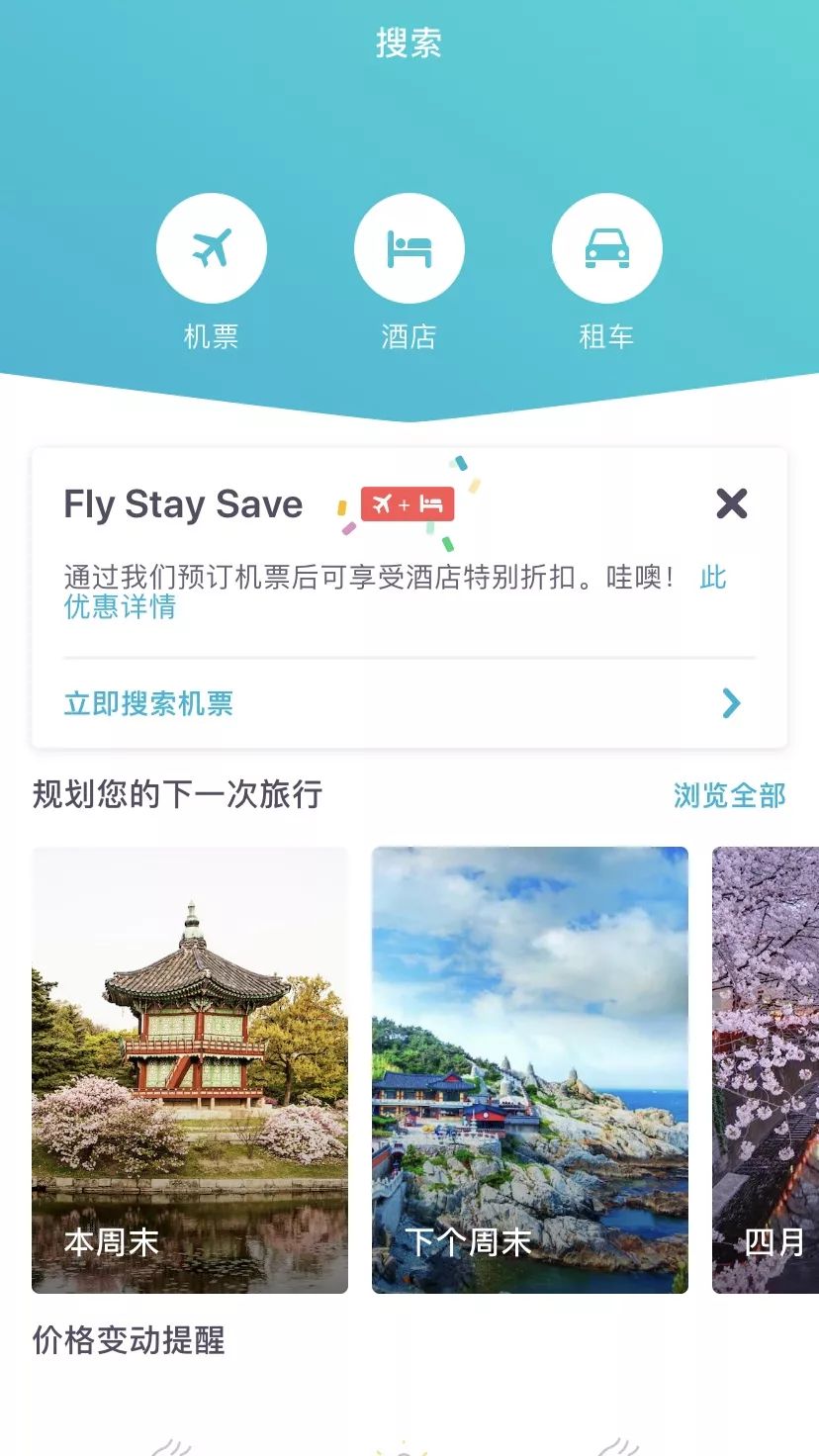Select the 本周末 destination card
Screen dimensions: 819x1456
pos(190,1068)
